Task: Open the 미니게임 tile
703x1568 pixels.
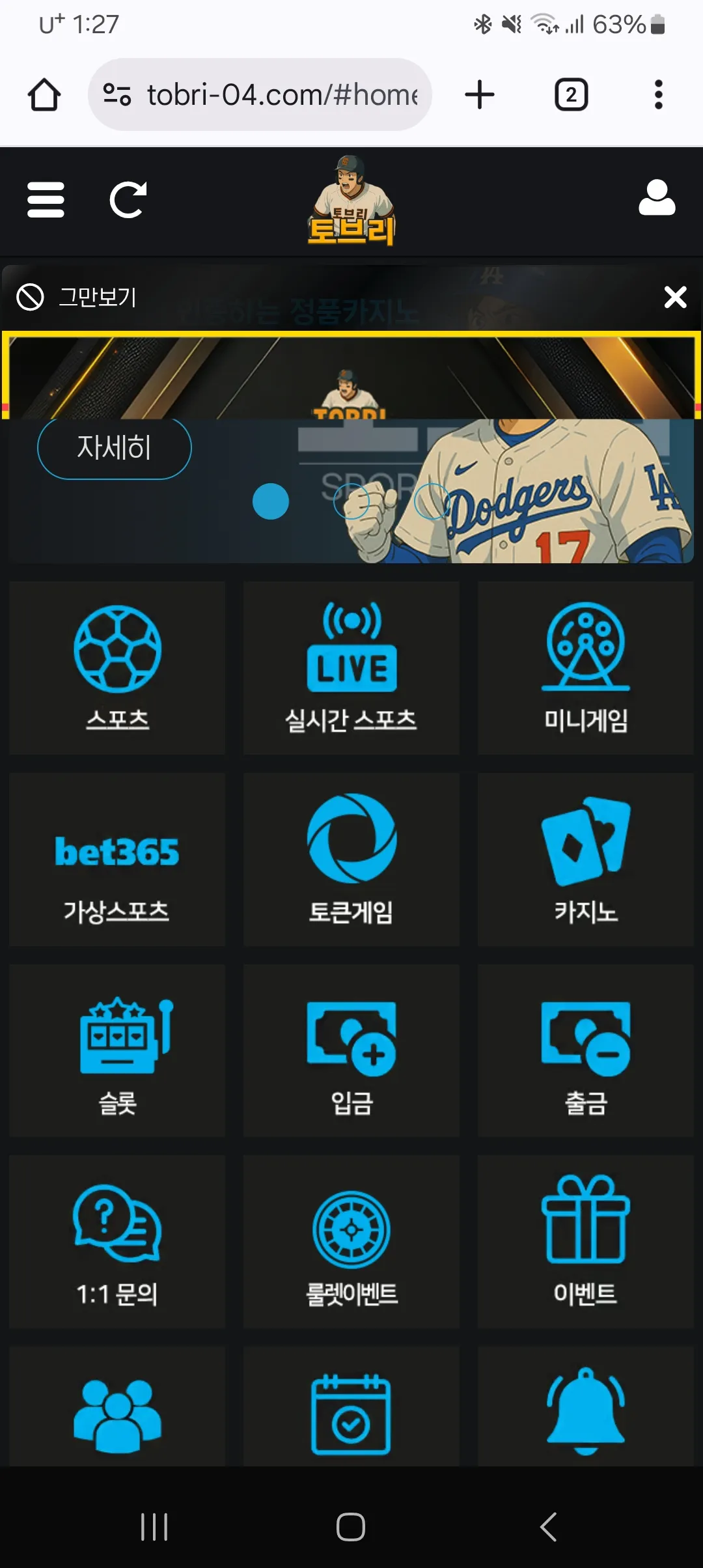Action: click(x=586, y=668)
